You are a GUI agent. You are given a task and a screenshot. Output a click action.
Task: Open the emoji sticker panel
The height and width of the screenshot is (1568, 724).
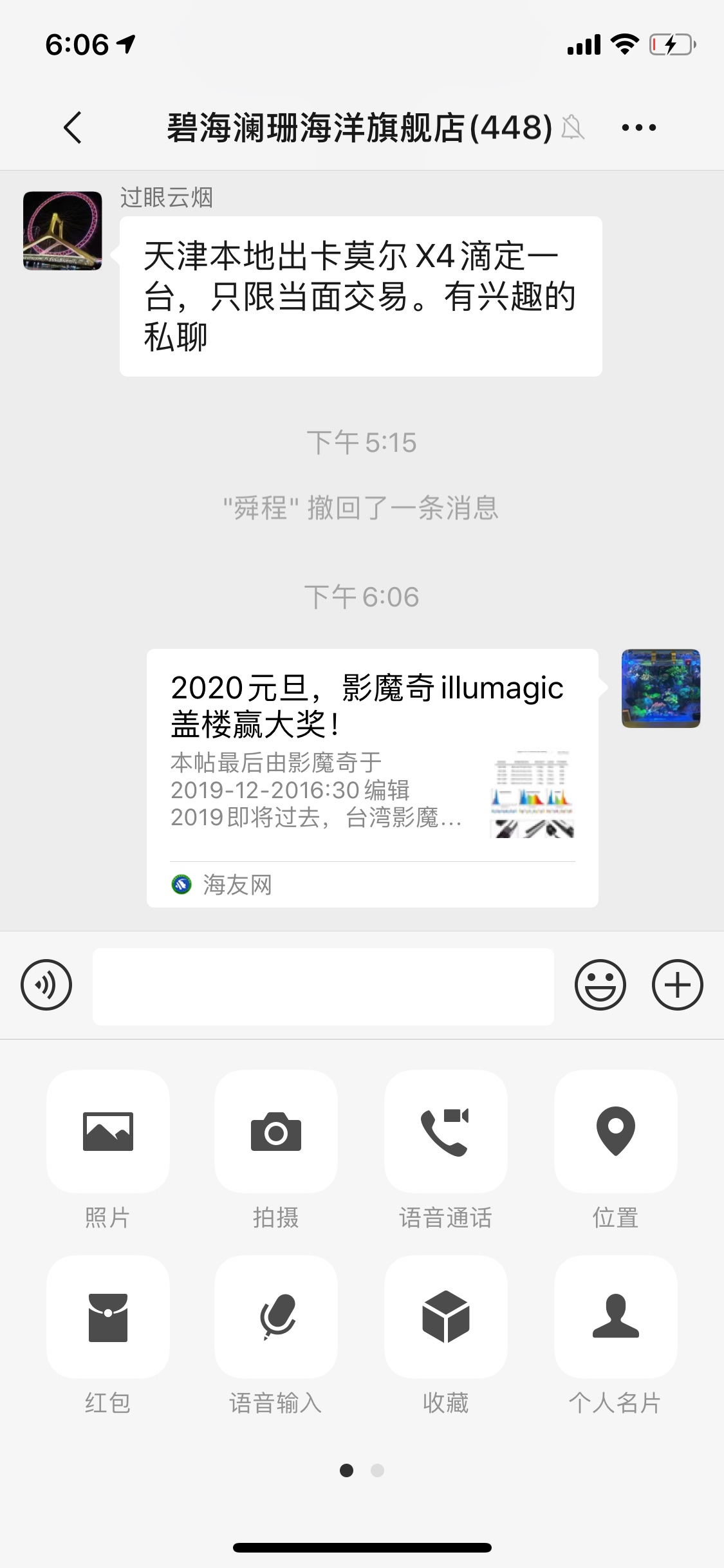point(600,985)
